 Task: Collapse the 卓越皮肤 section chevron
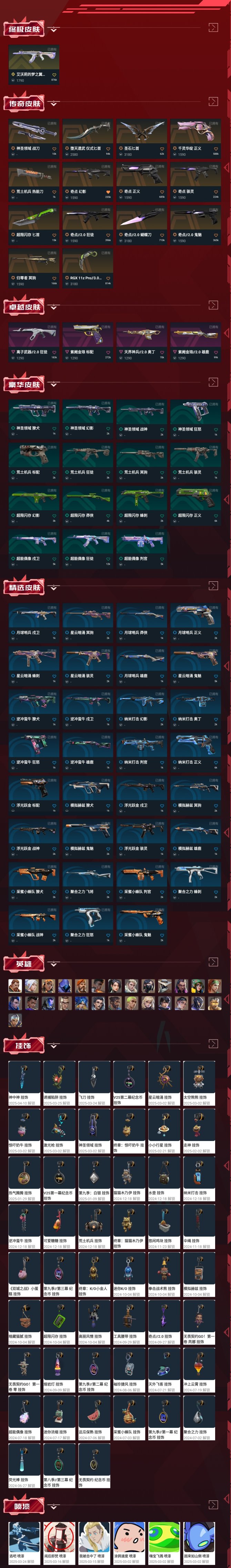(54, 307)
